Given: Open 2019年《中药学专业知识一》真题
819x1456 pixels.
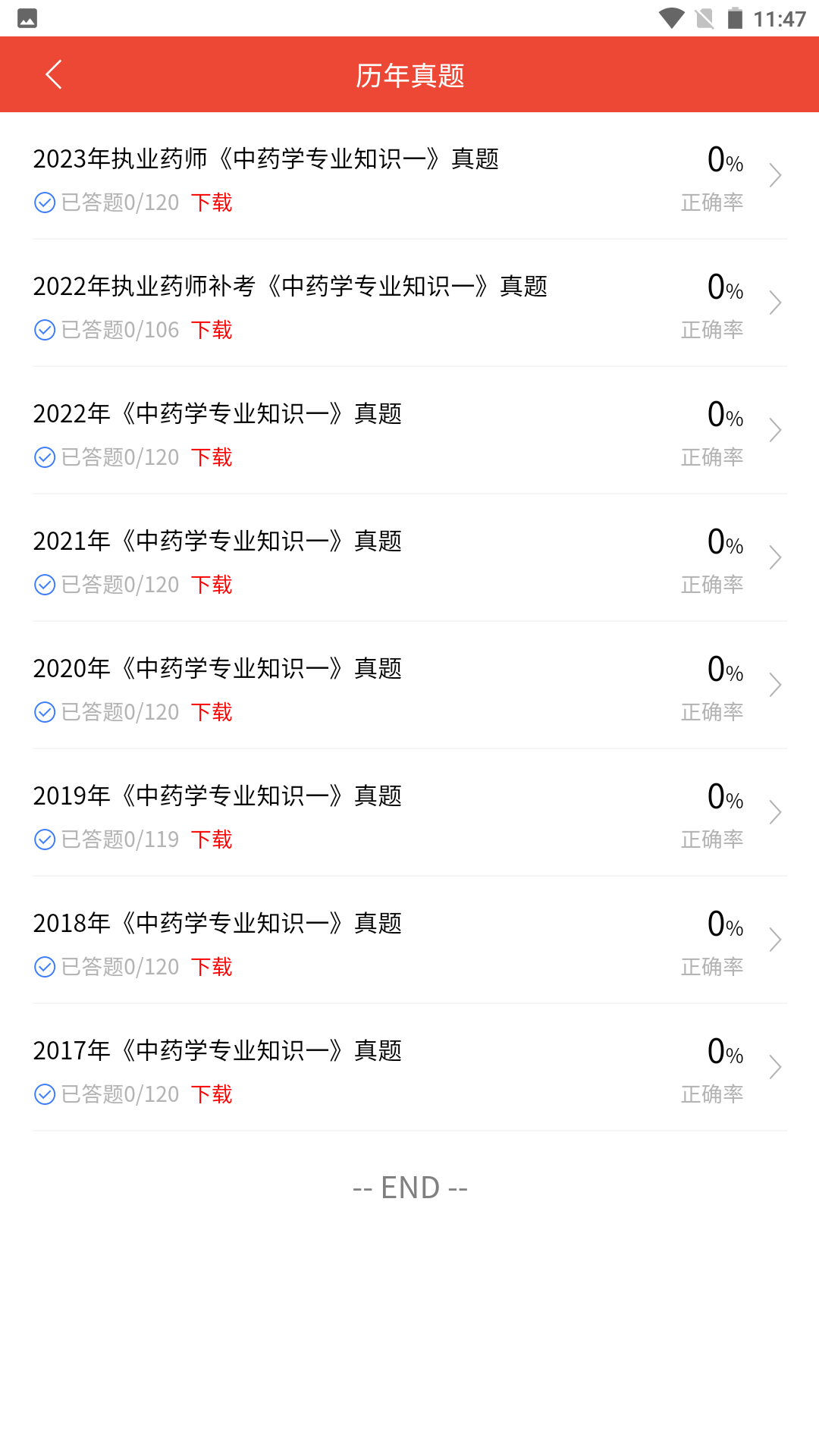Looking at the screenshot, I should point(409,813).
